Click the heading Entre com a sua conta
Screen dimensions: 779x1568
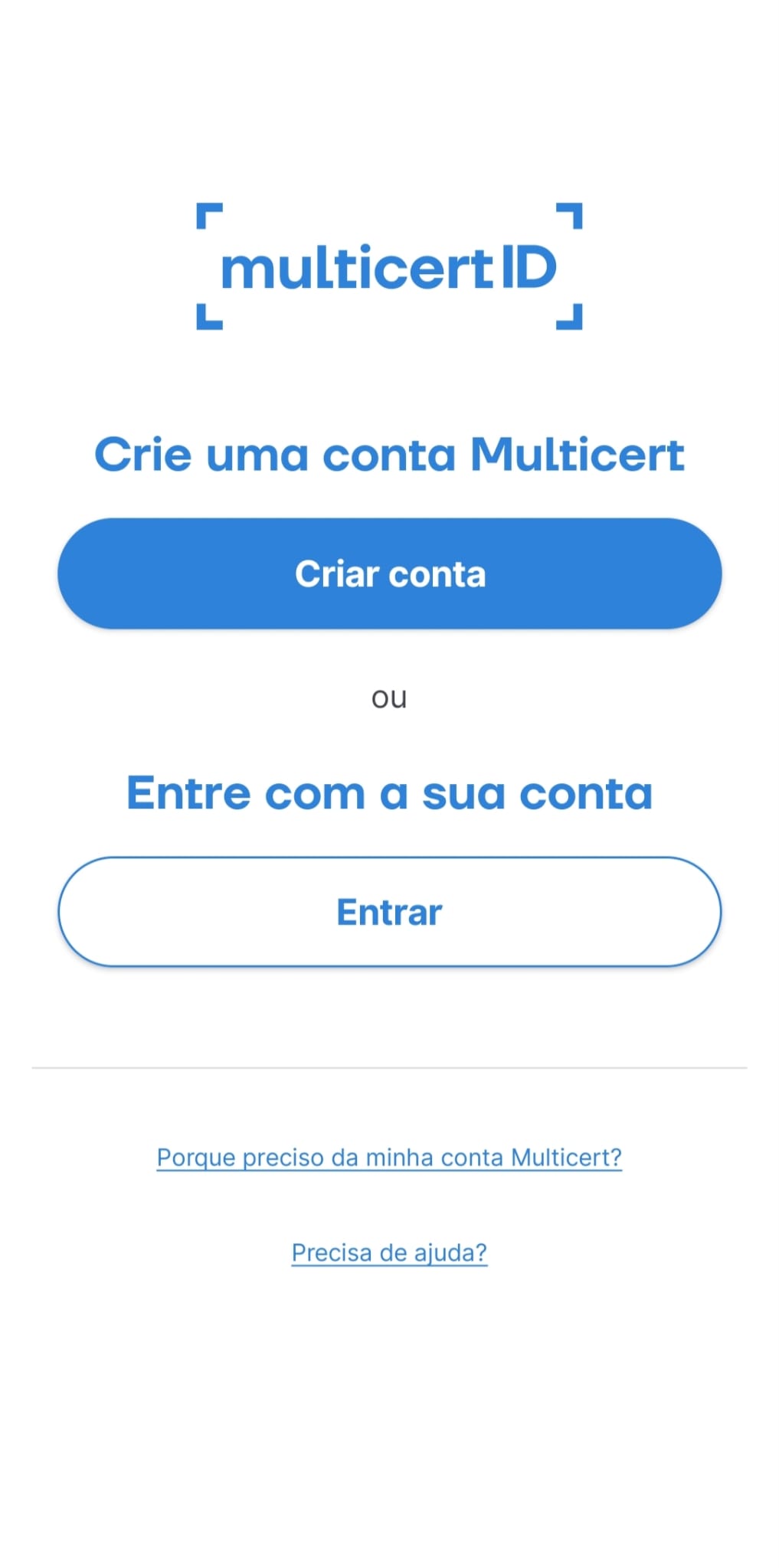tap(389, 792)
